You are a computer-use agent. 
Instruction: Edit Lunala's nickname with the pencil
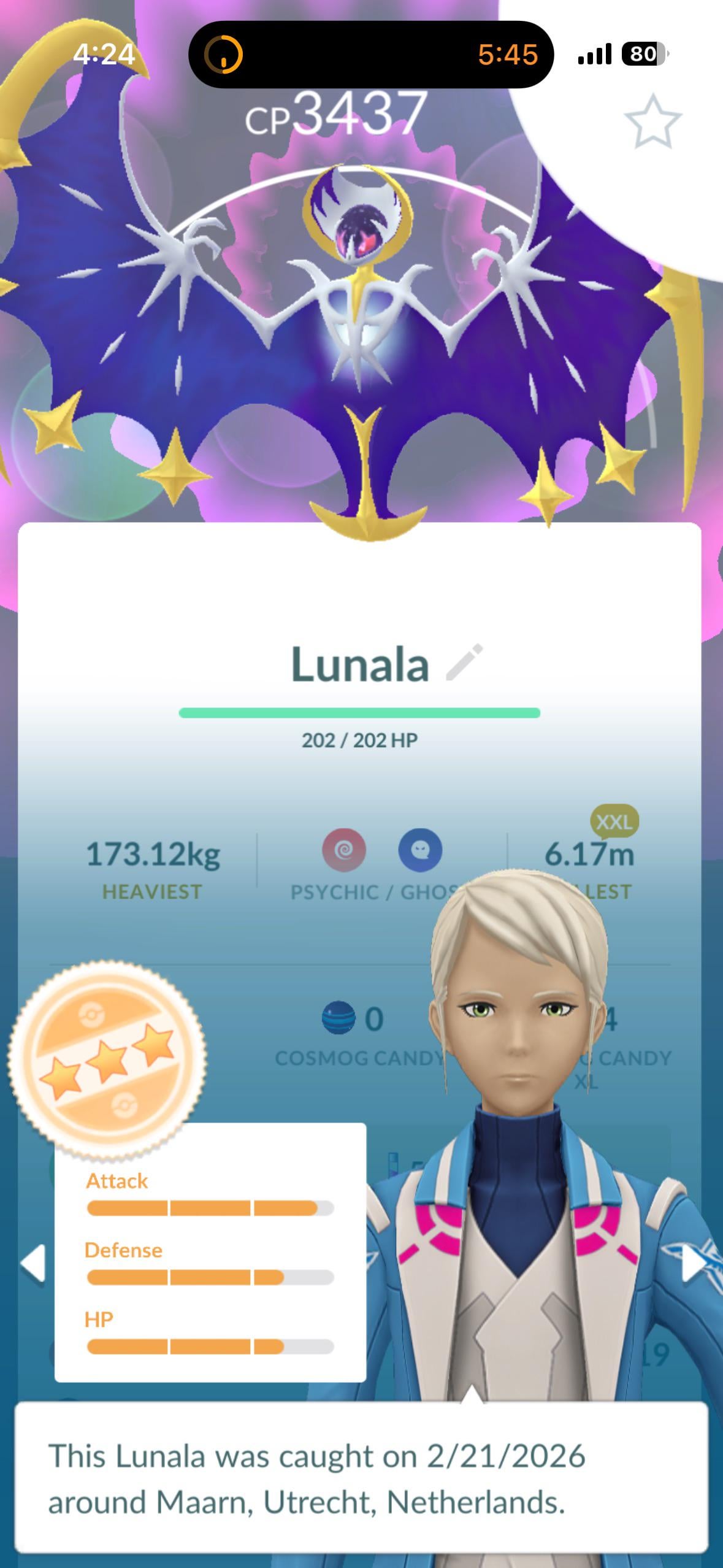coord(465,663)
